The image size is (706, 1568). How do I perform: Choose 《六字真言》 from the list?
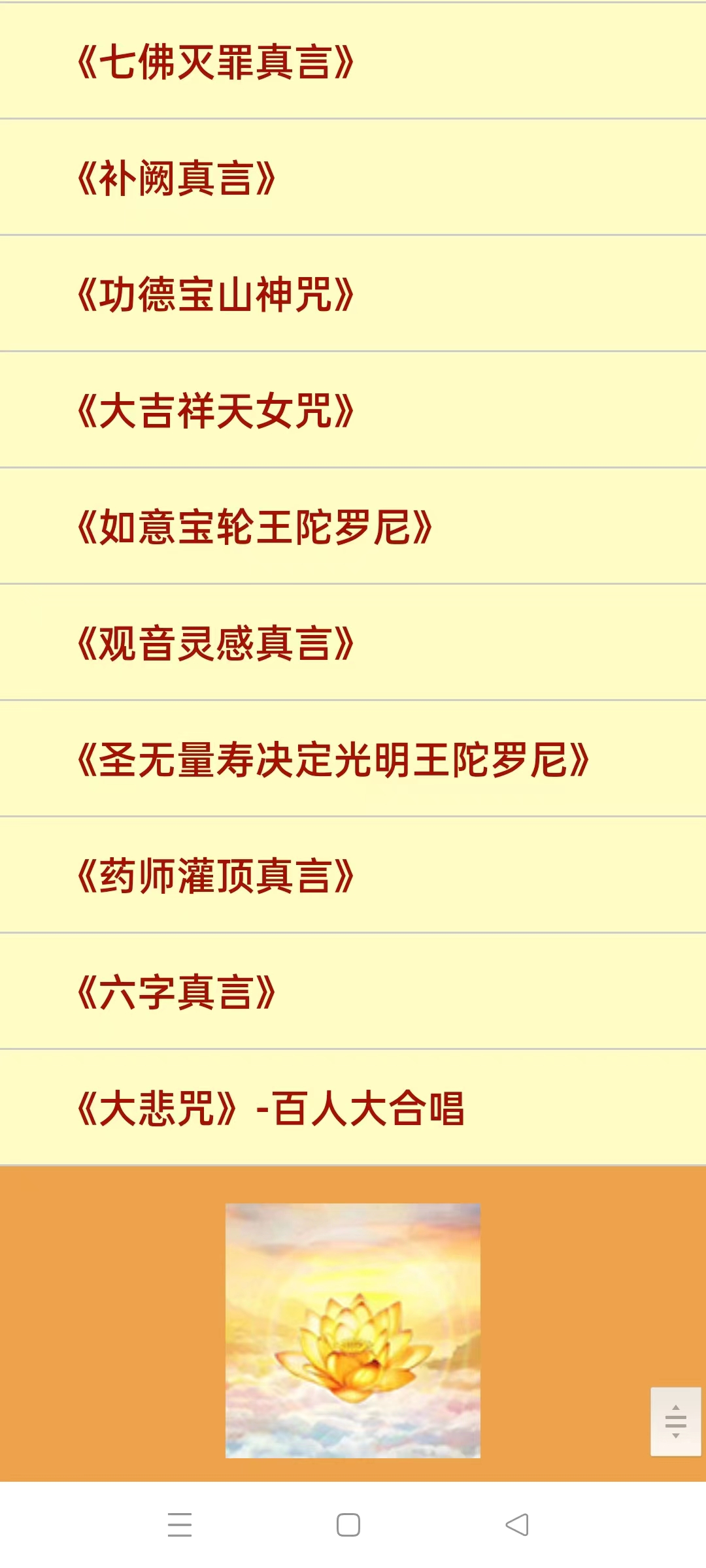pyautogui.click(x=353, y=992)
